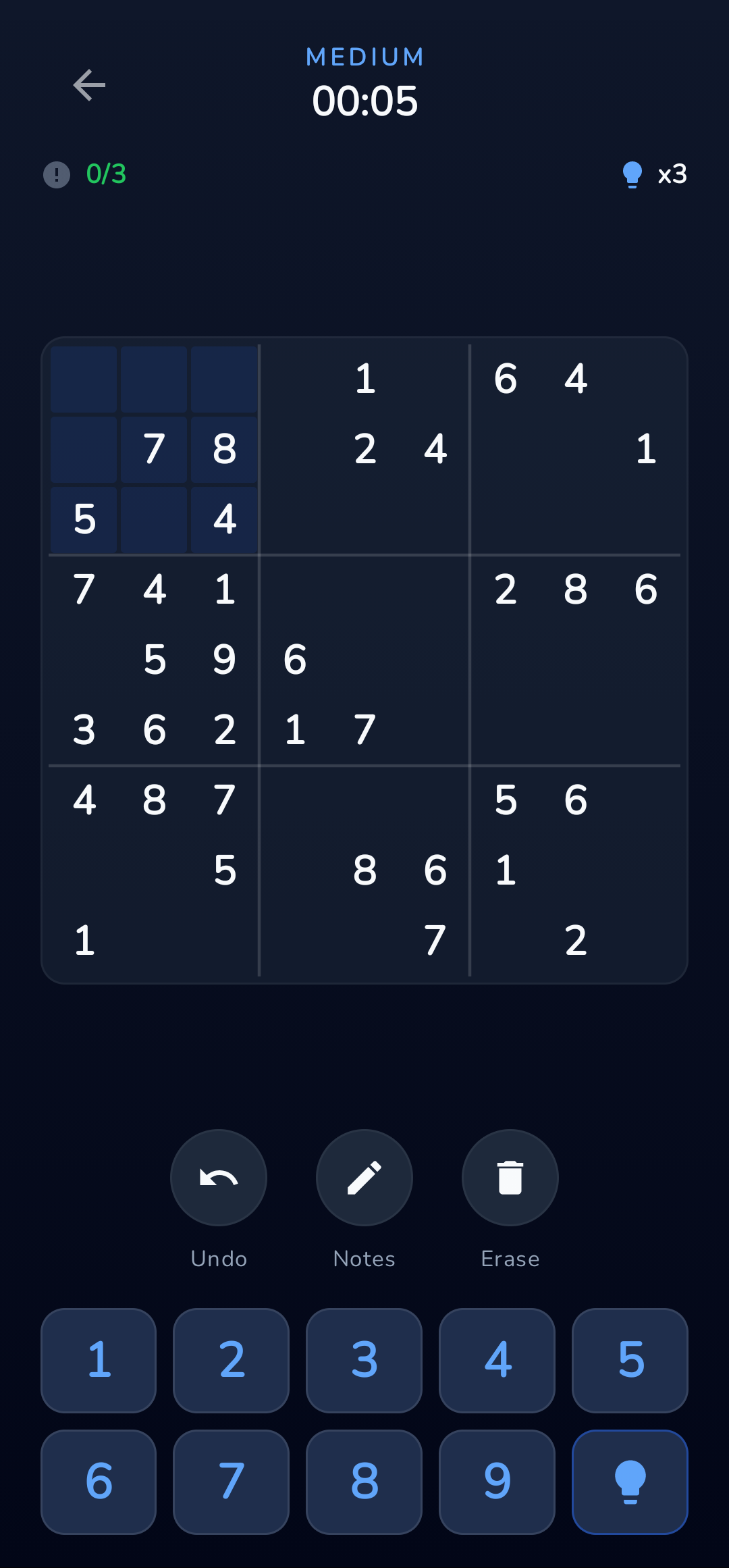This screenshot has height=1568, width=729.
Task: Enter number 6 from the keypad
Action: point(99,1482)
